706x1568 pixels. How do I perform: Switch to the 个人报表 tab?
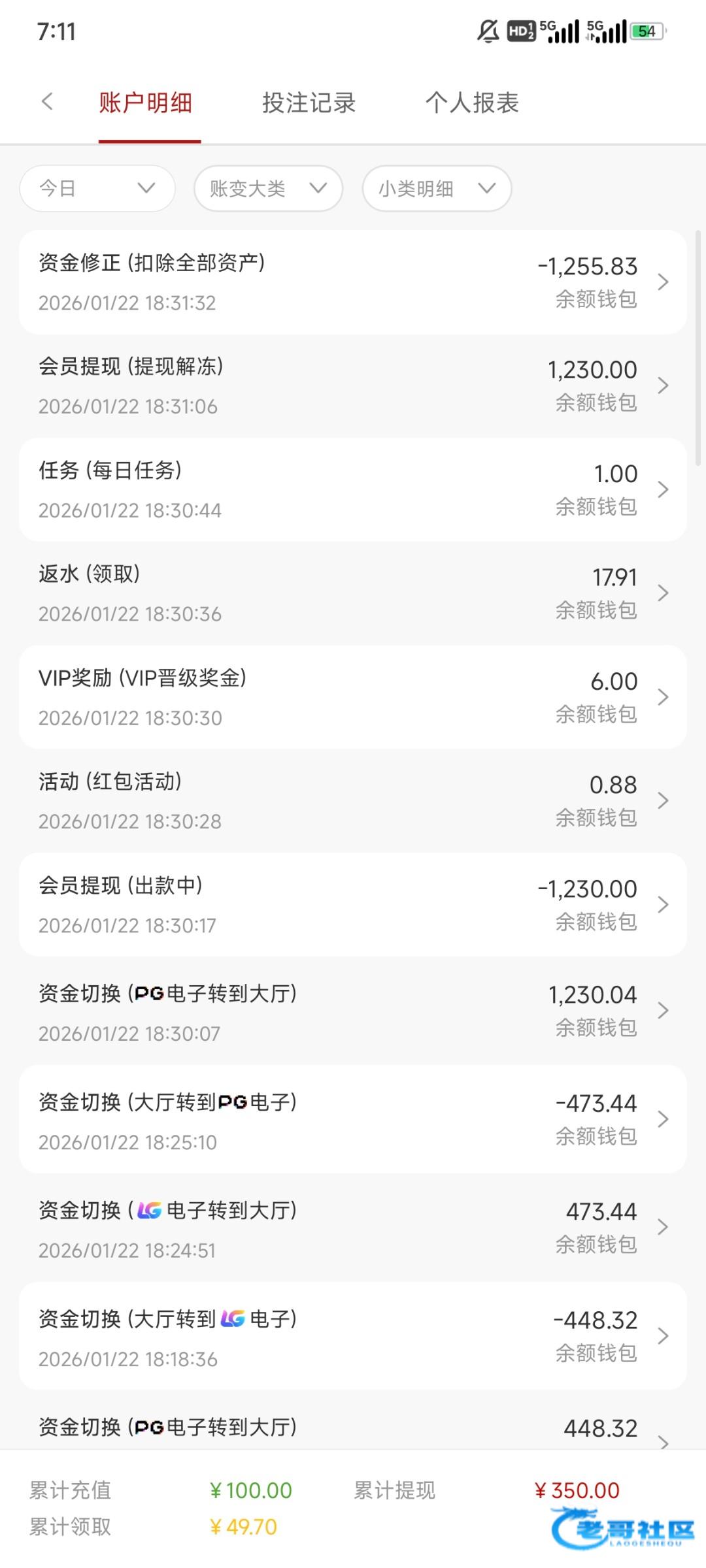tap(472, 103)
